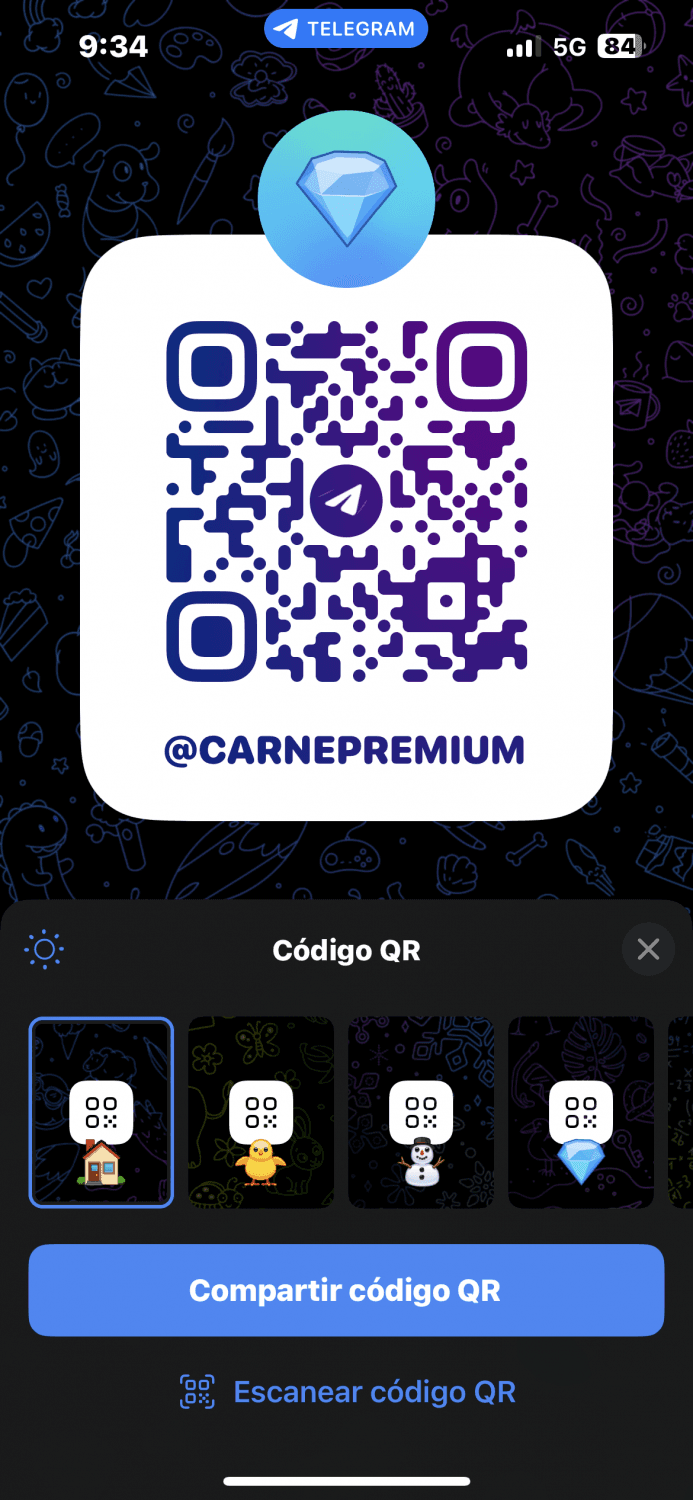Apply the diamond QR theme

pyautogui.click(x=581, y=1112)
